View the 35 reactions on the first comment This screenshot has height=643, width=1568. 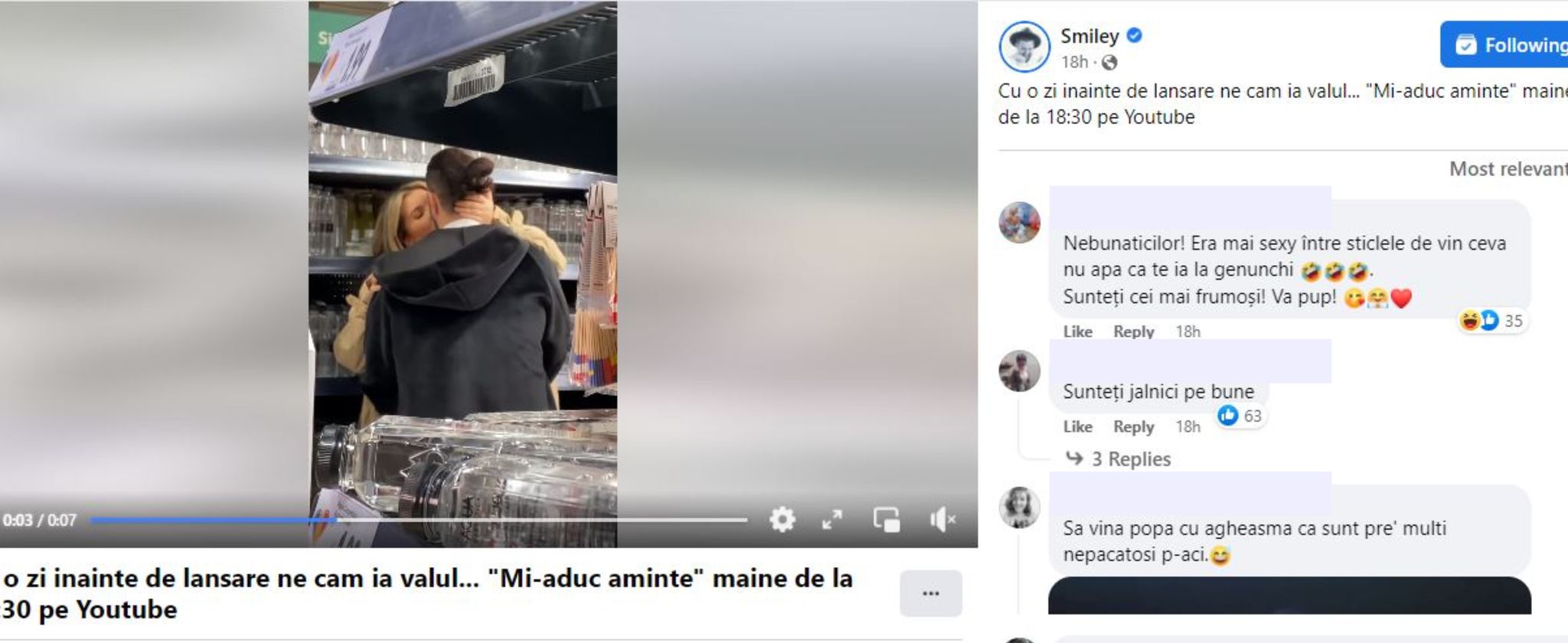tap(1491, 321)
